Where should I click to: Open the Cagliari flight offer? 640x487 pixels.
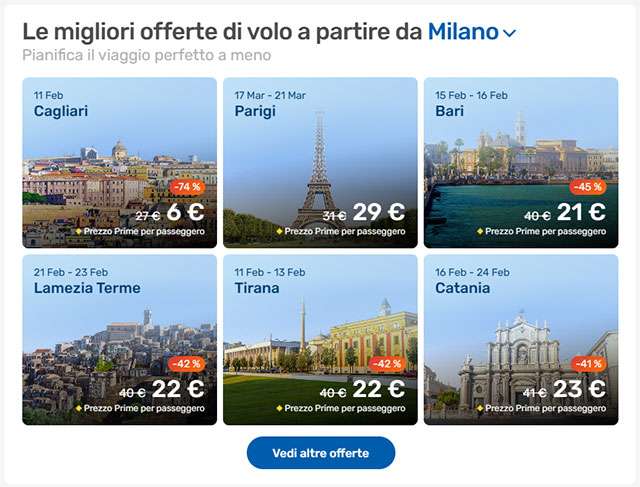(119, 162)
